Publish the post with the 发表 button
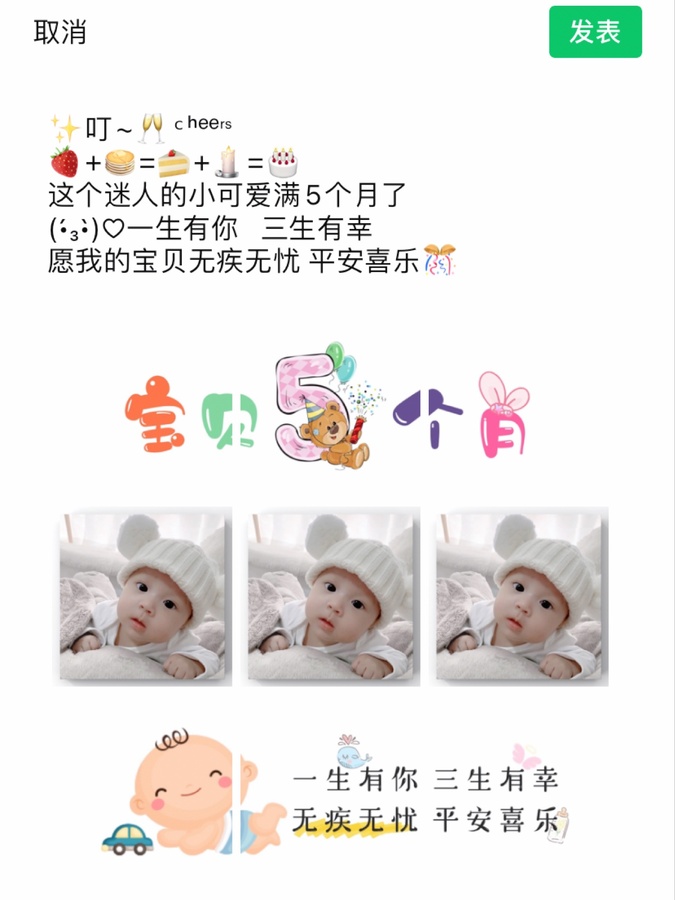This screenshot has height=900, width=675. coord(595,32)
